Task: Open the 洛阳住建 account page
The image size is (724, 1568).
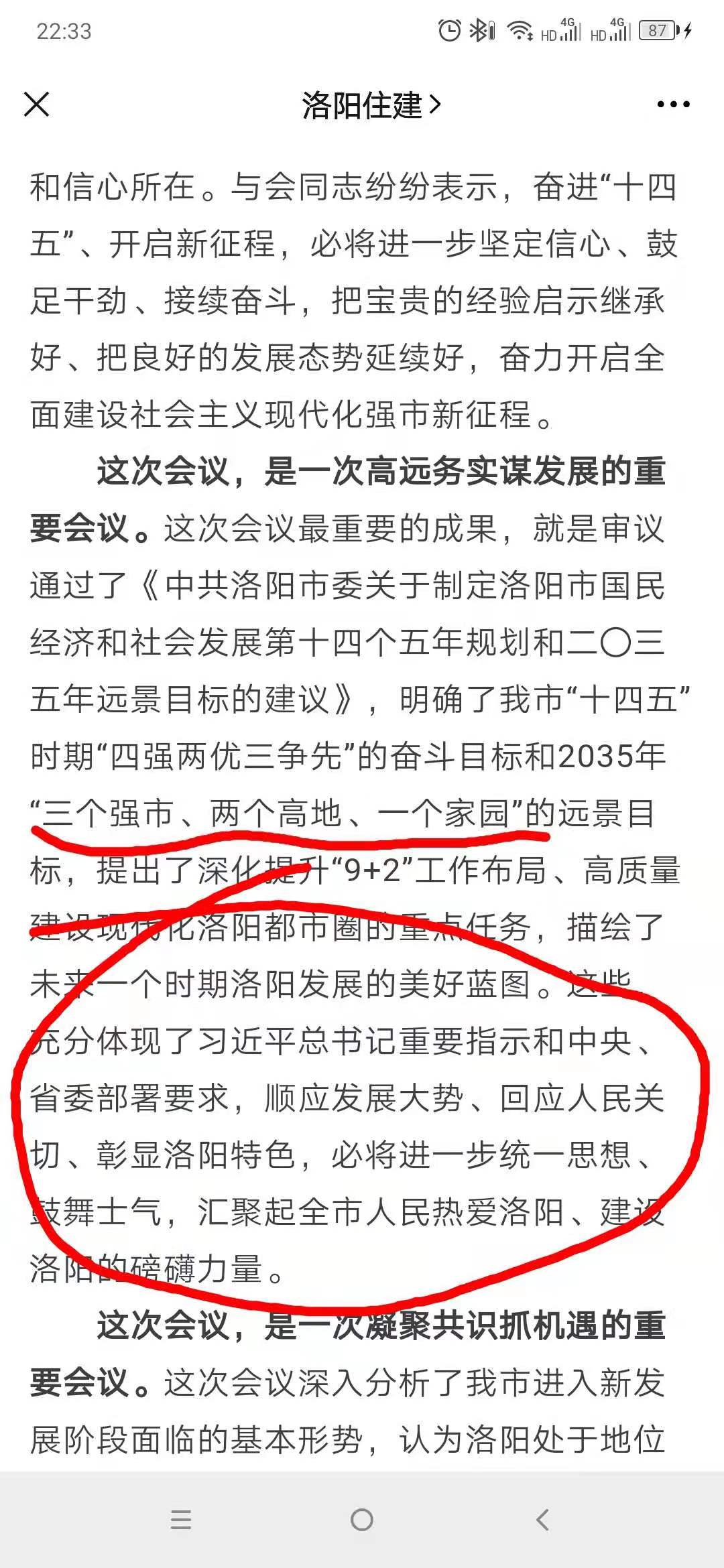Action: click(x=371, y=105)
